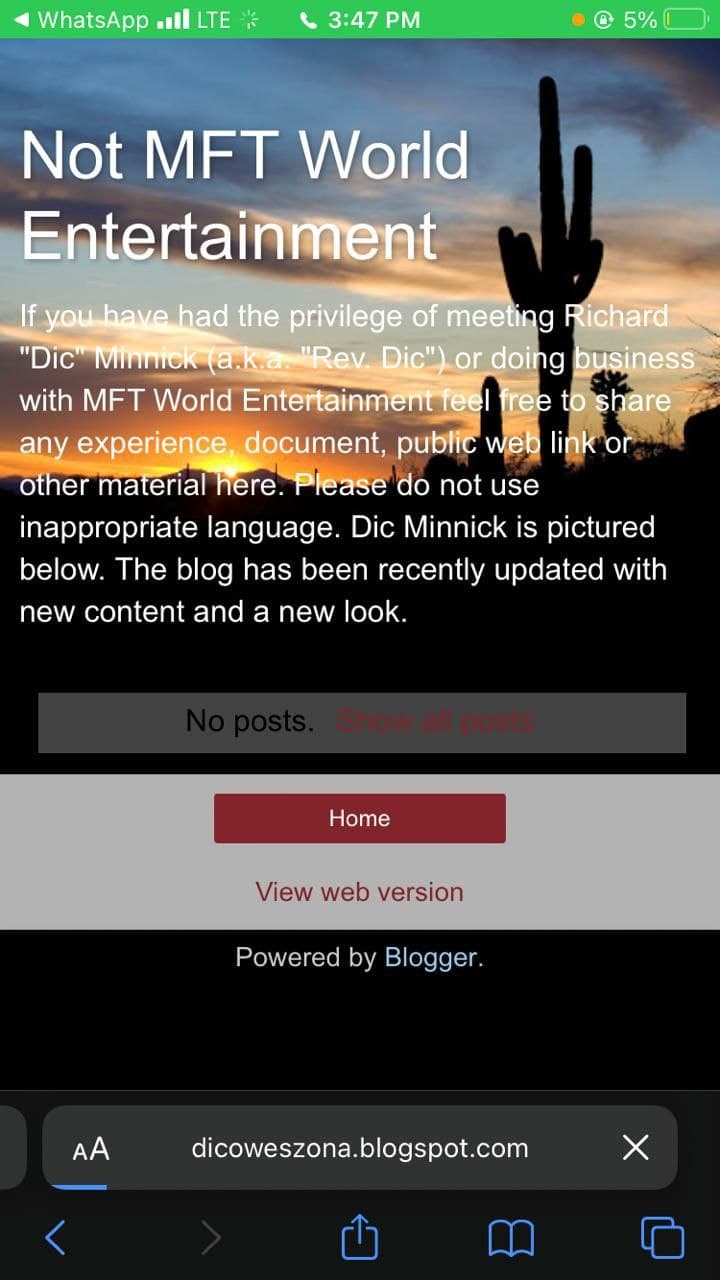Image resolution: width=720 pixels, height=1280 pixels.
Task: Go back to the previous page
Action: coord(56,1238)
